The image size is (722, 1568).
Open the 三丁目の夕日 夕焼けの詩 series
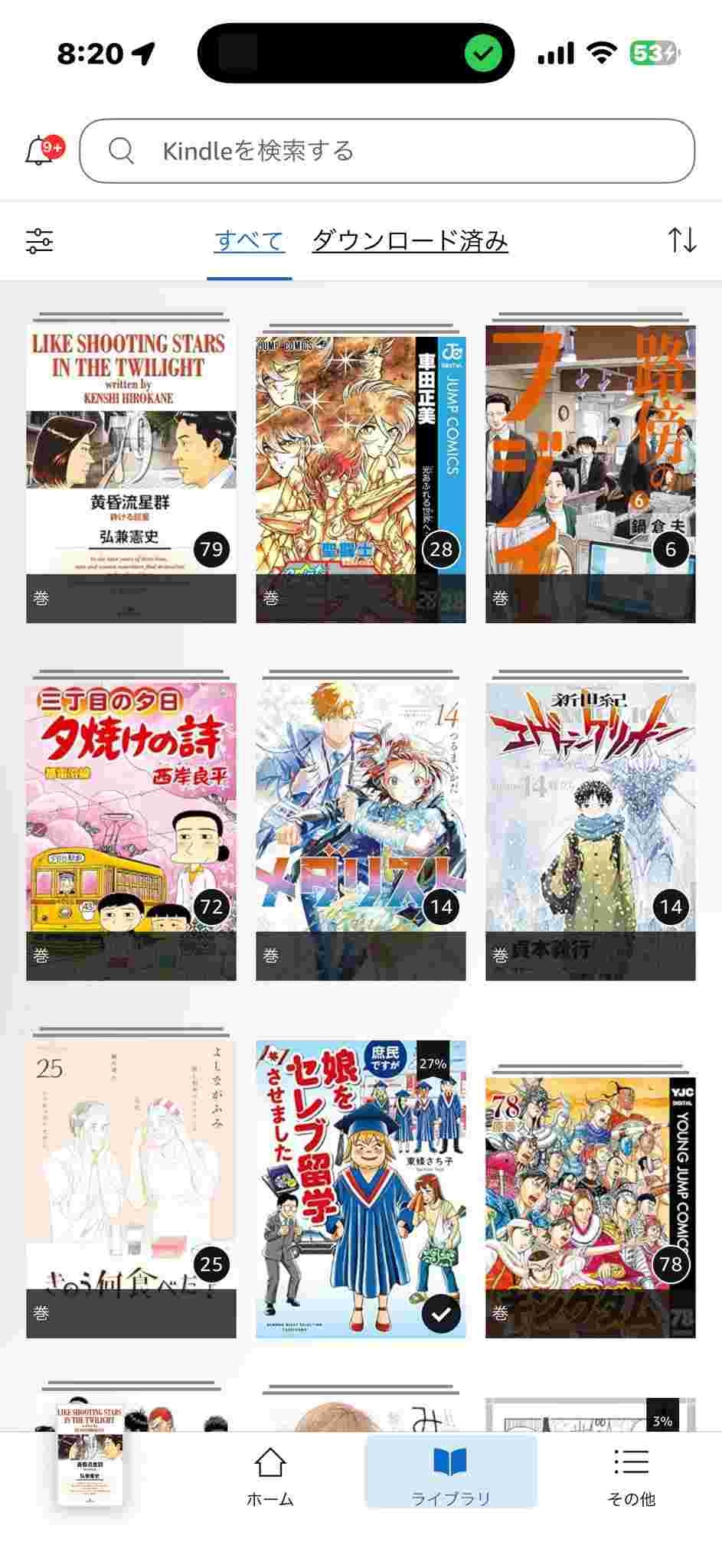click(x=131, y=831)
